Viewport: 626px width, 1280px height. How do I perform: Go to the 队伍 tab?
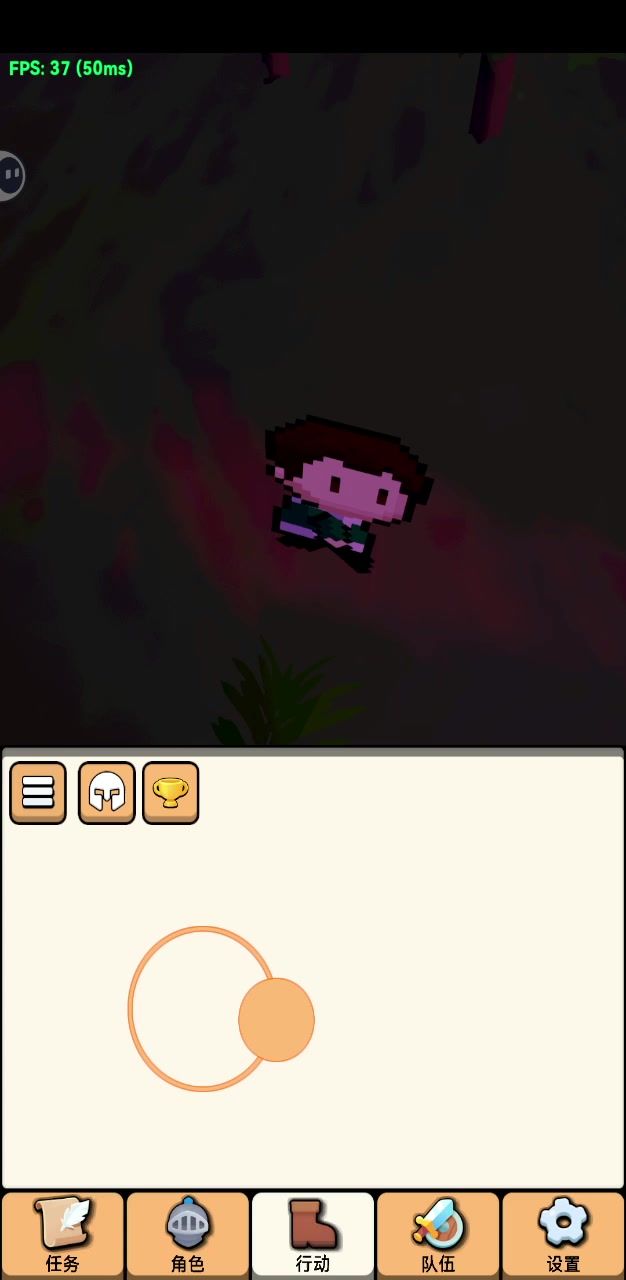[x=438, y=1235]
